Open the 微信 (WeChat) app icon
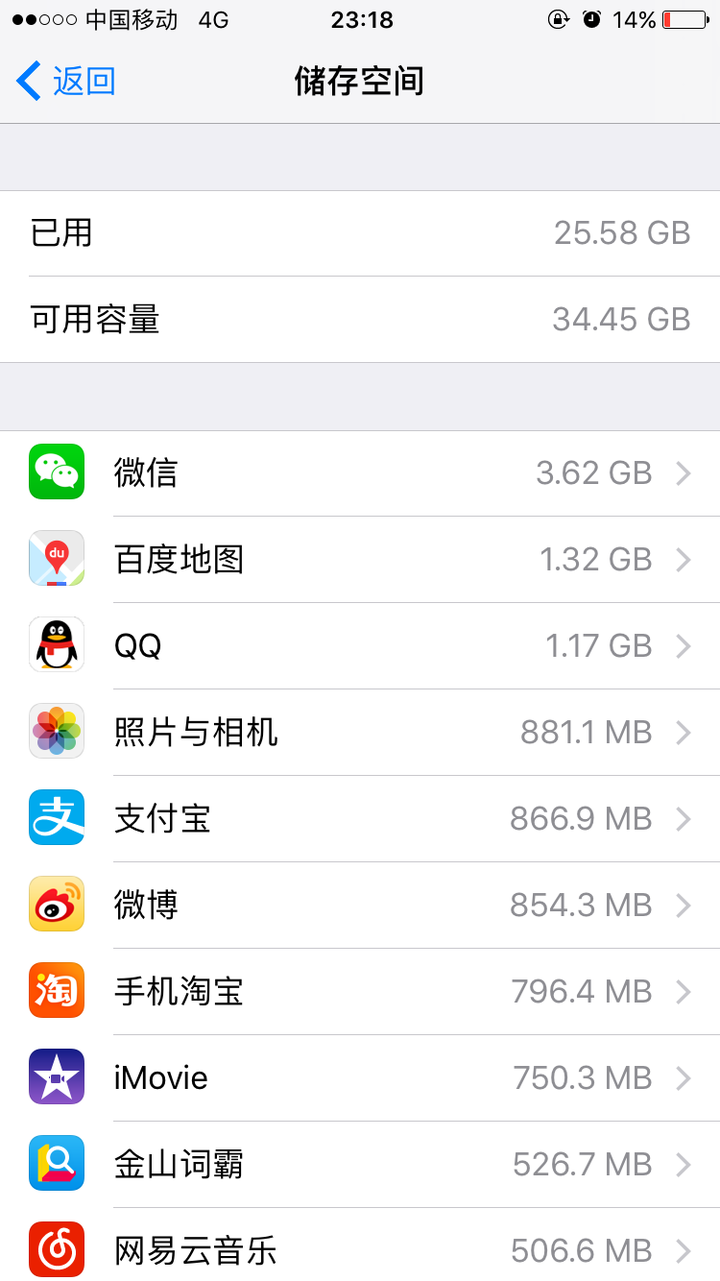The width and height of the screenshot is (720, 1281). tap(56, 471)
